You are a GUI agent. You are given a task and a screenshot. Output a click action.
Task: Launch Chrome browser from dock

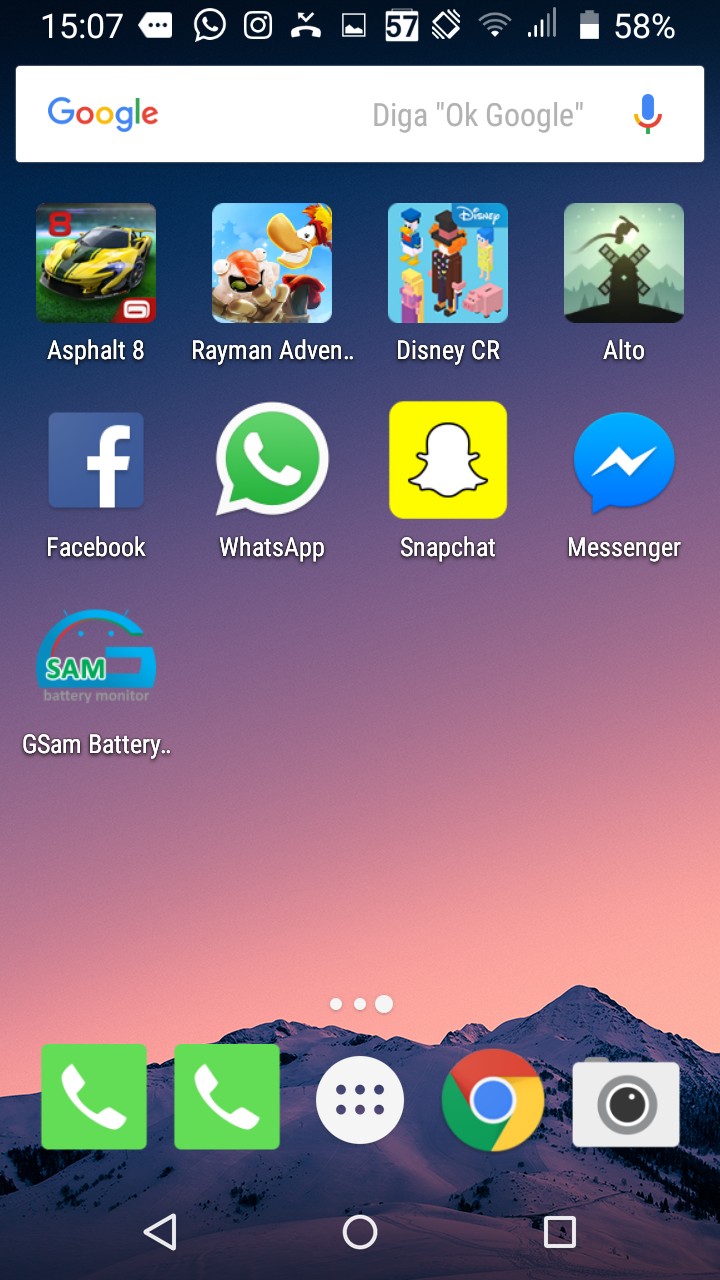493,1100
